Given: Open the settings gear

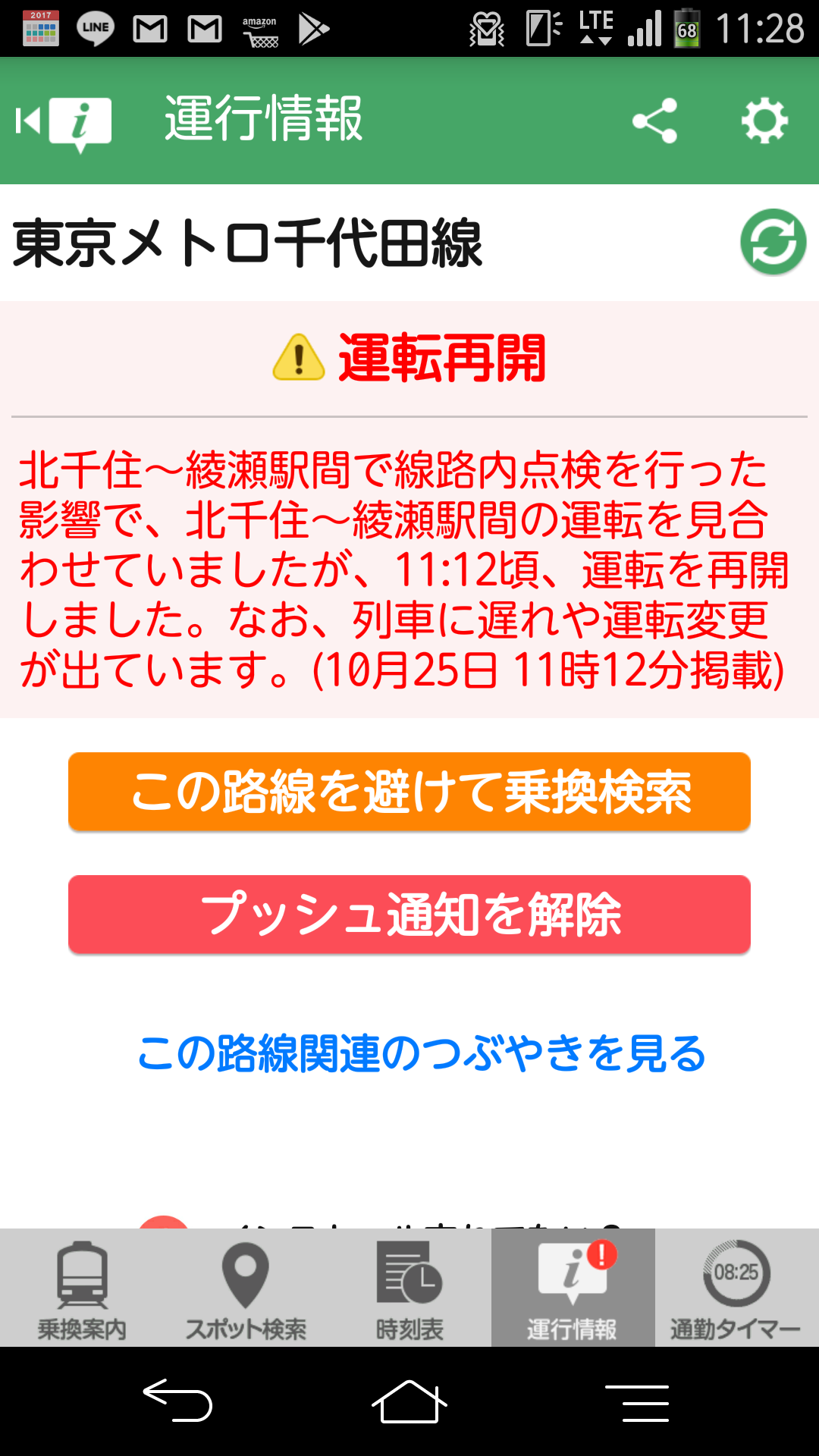Looking at the screenshot, I should click(x=764, y=121).
